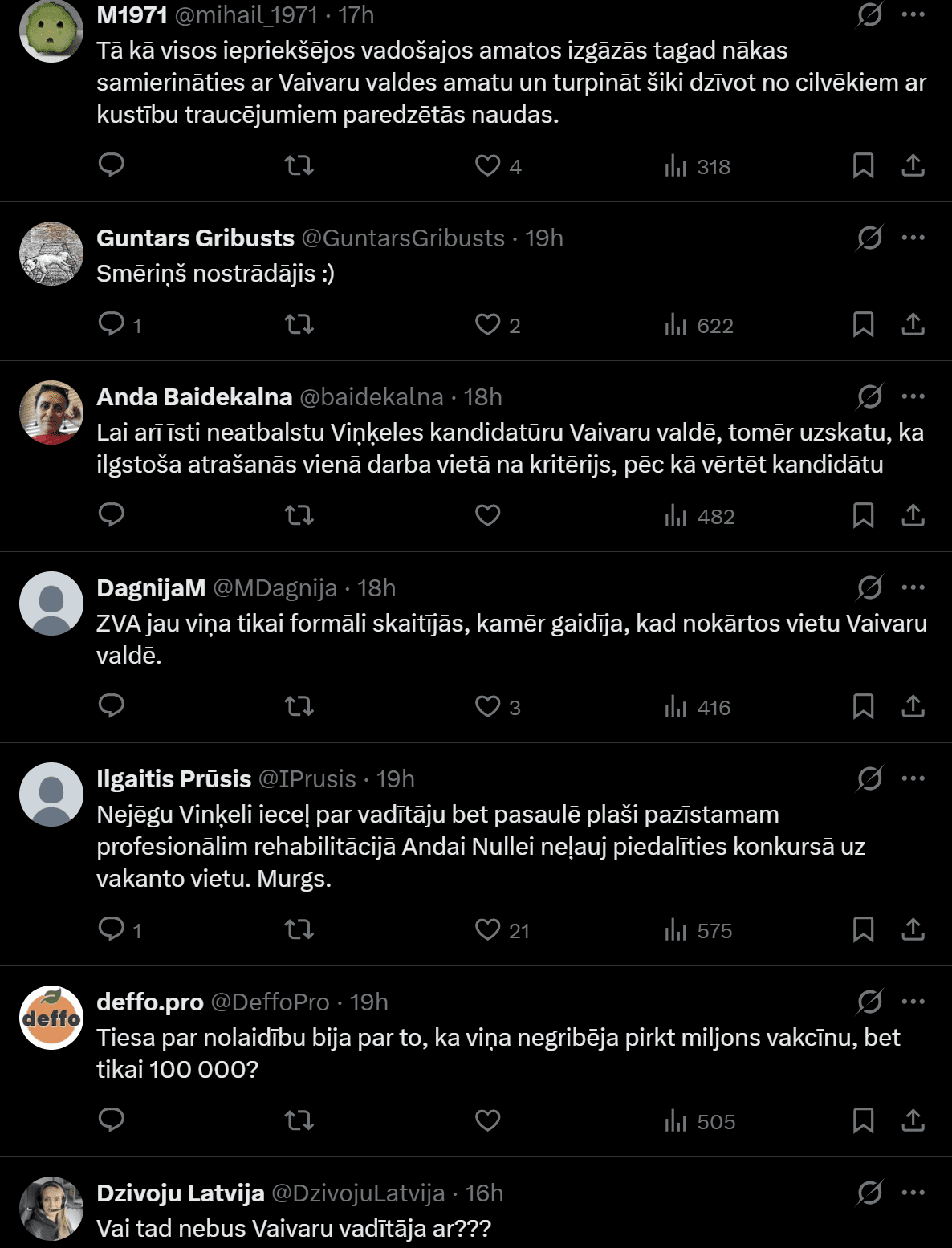Open overflow menu on deffo.pro's post
Viewport: 952px width, 1248px height.
coord(913,1002)
